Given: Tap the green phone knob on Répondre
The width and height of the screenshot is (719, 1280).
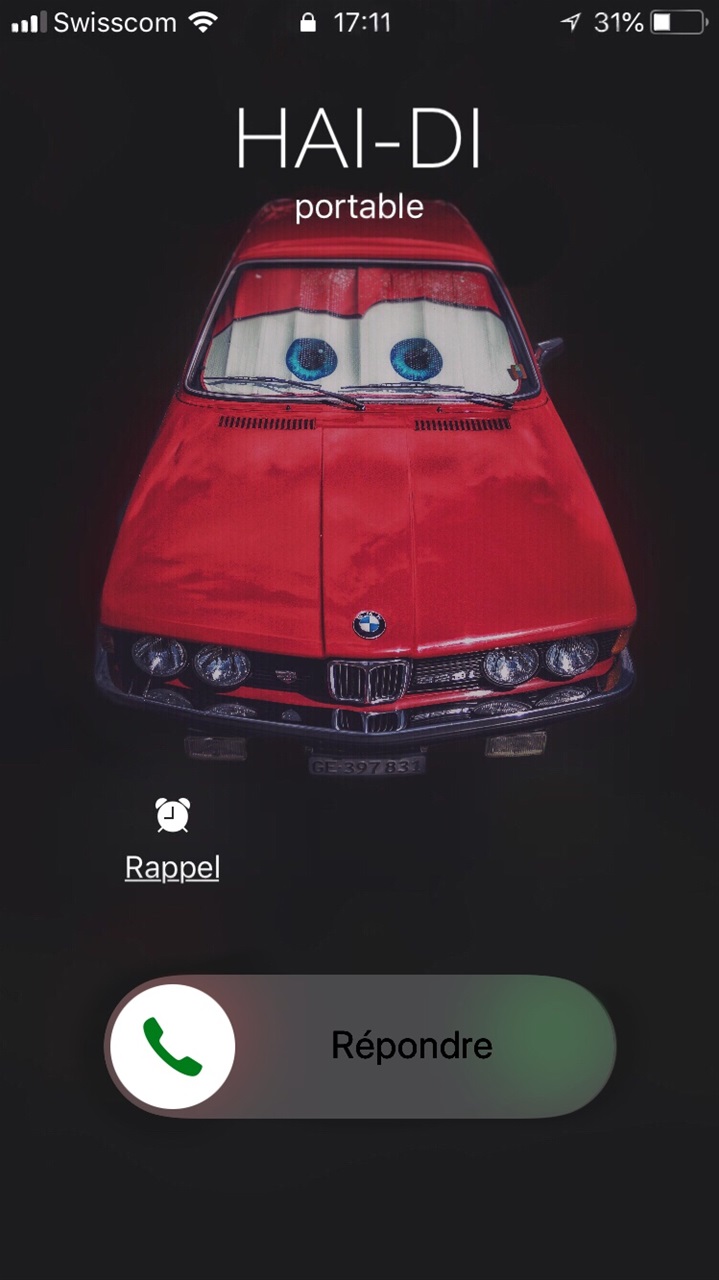Looking at the screenshot, I should pos(173,1046).
